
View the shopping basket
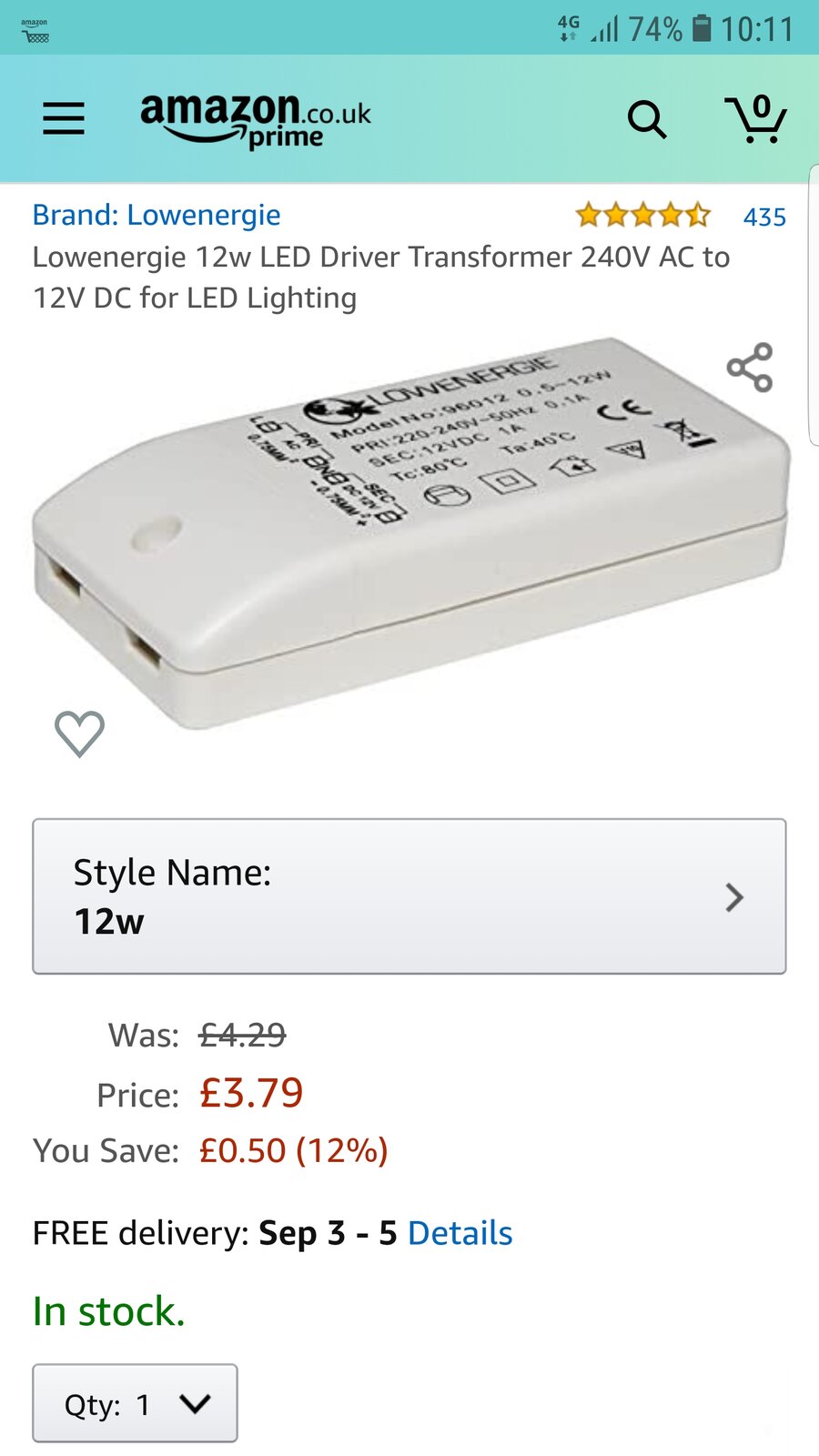pyautogui.click(x=755, y=119)
